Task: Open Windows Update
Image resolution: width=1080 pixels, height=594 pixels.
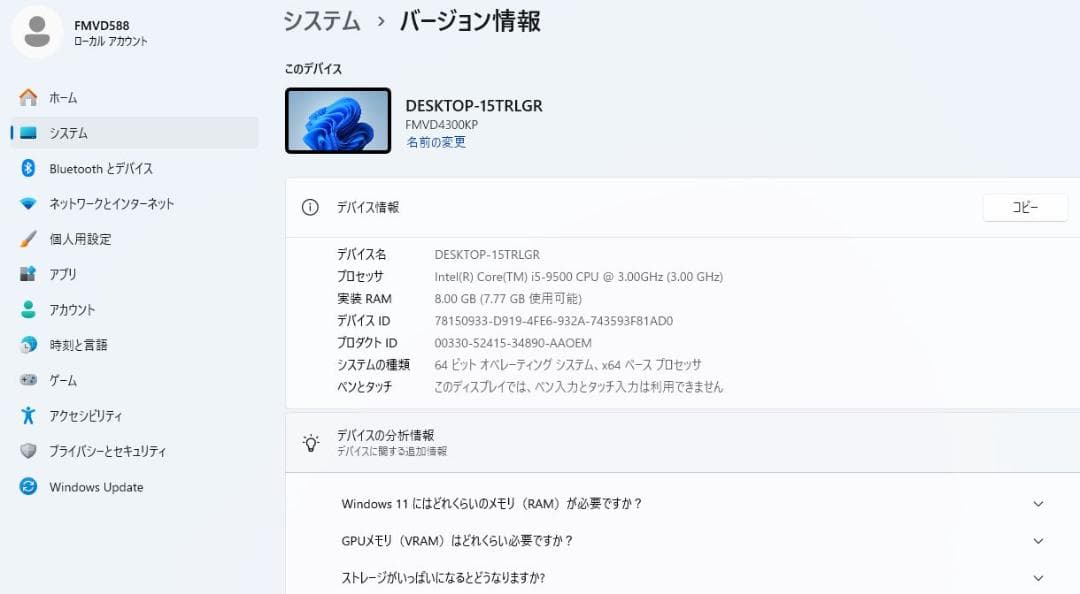Action: (x=96, y=487)
